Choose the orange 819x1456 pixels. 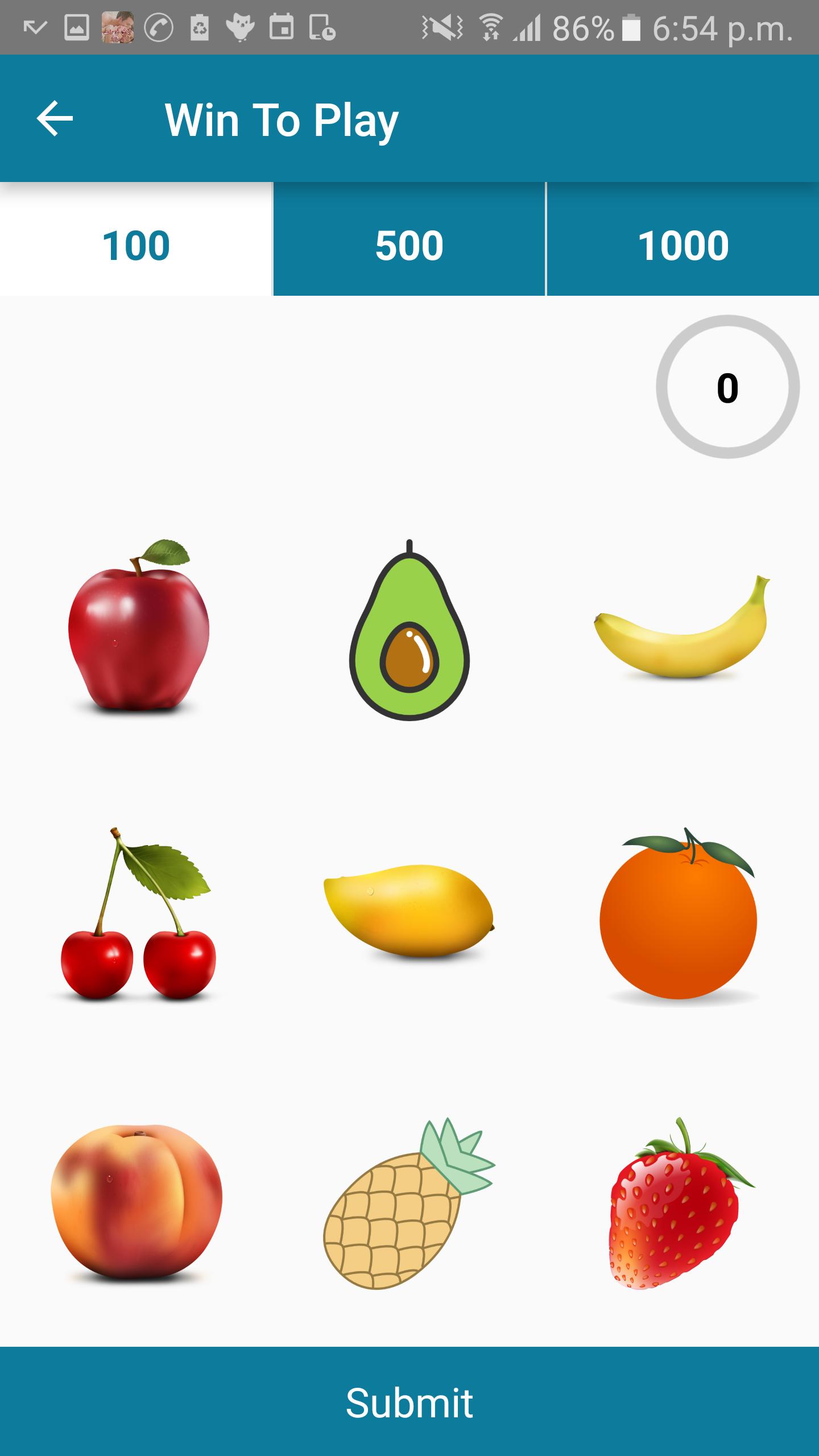tap(679, 916)
